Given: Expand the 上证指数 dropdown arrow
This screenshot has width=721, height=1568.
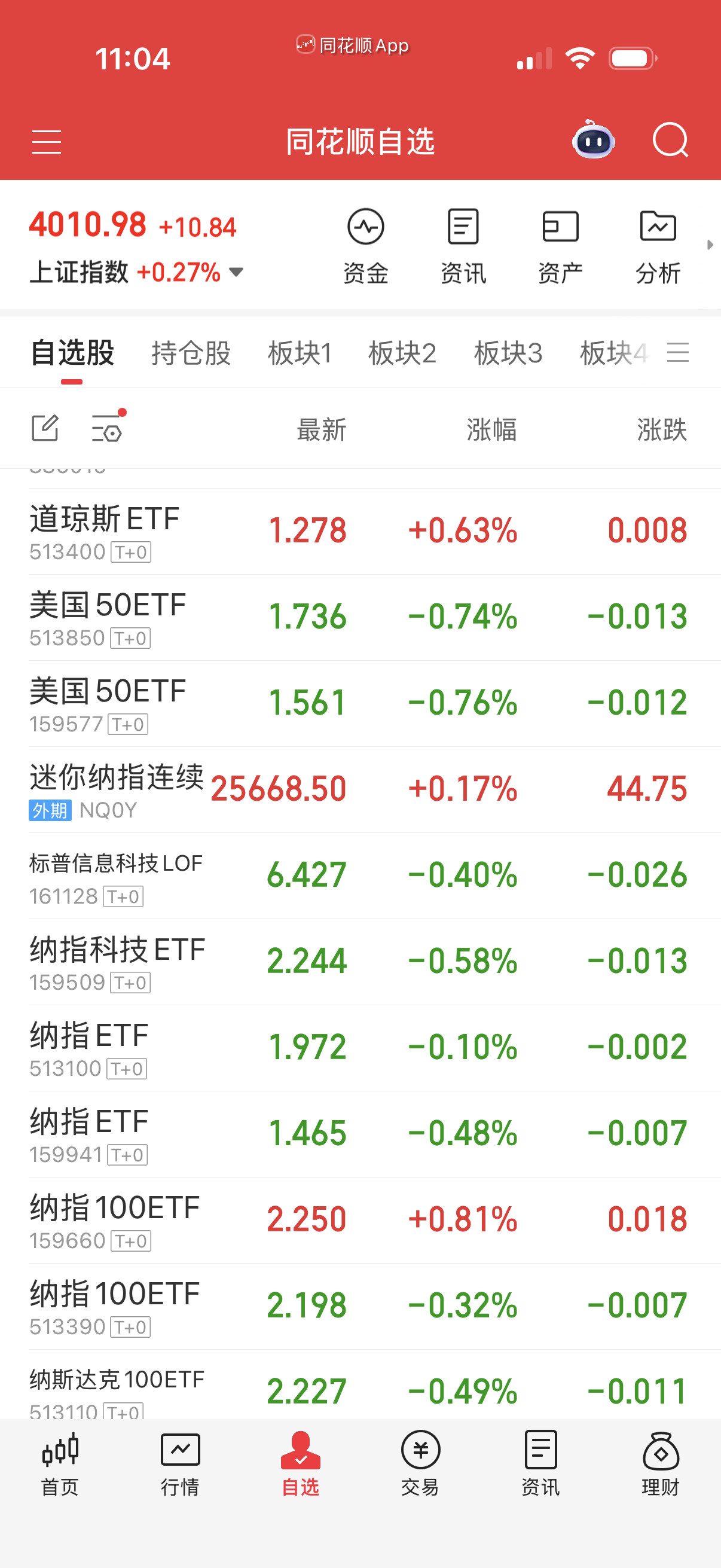Looking at the screenshot, I should pos(236,273).
